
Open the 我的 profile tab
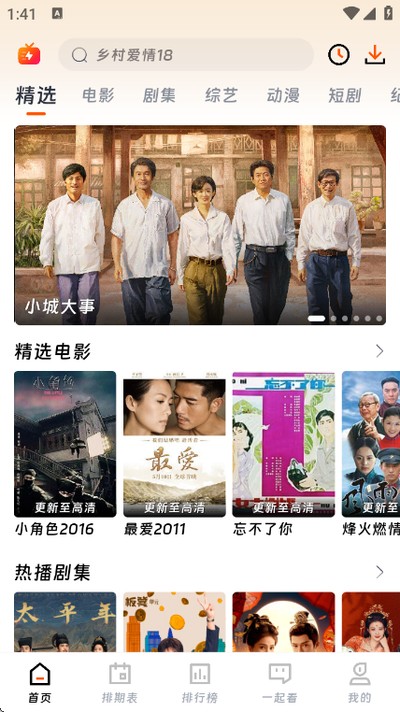pos(360,682)
